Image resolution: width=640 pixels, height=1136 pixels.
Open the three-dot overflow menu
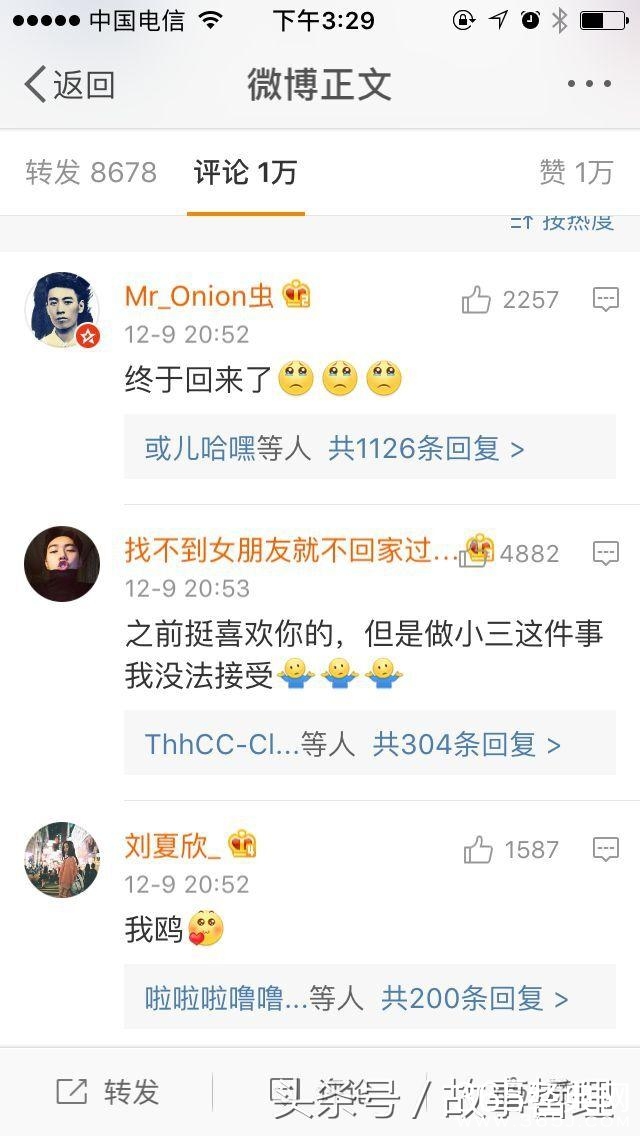[x=588, y=84]
